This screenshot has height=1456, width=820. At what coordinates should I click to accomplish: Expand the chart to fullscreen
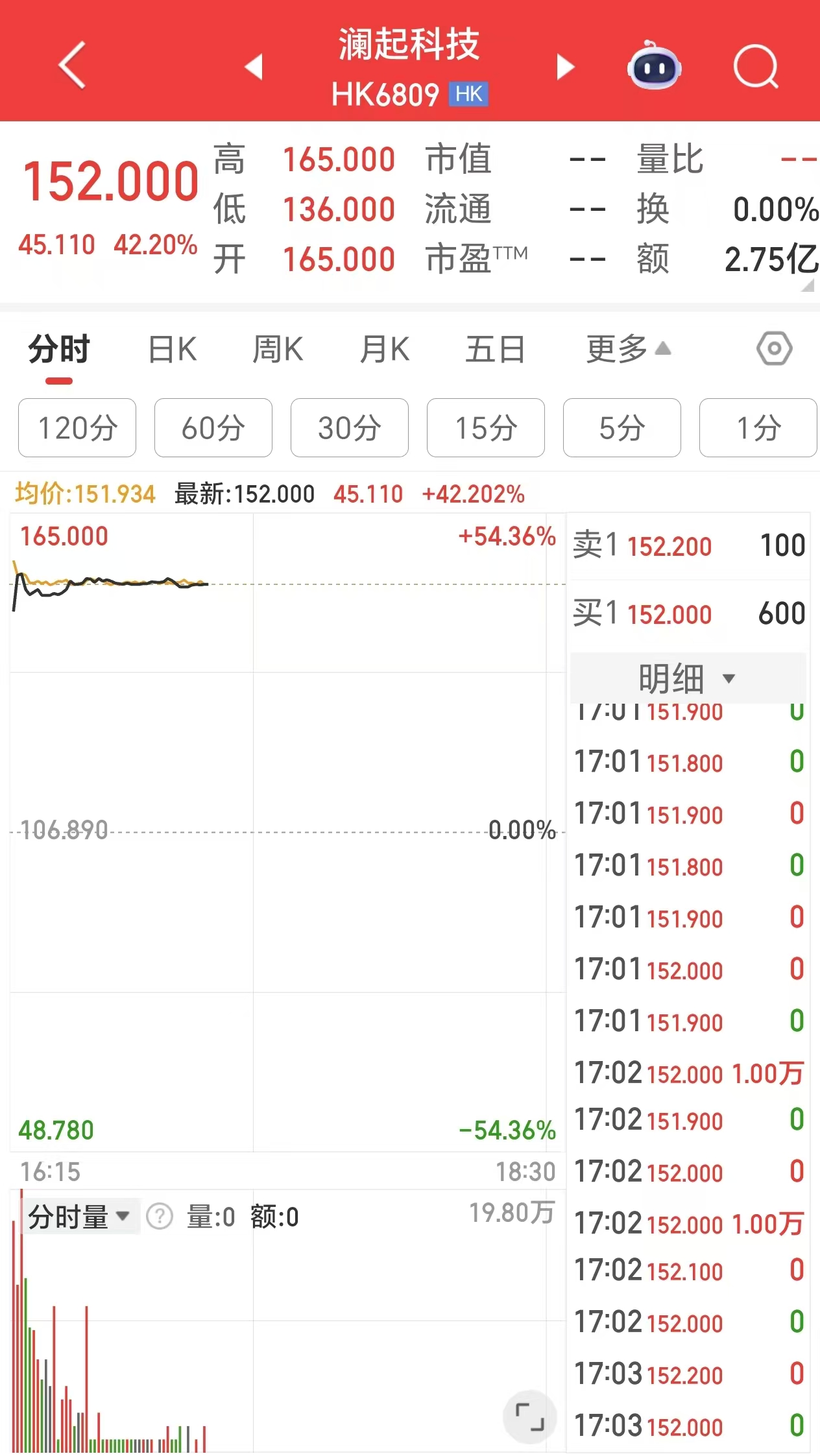(529, 1416)
